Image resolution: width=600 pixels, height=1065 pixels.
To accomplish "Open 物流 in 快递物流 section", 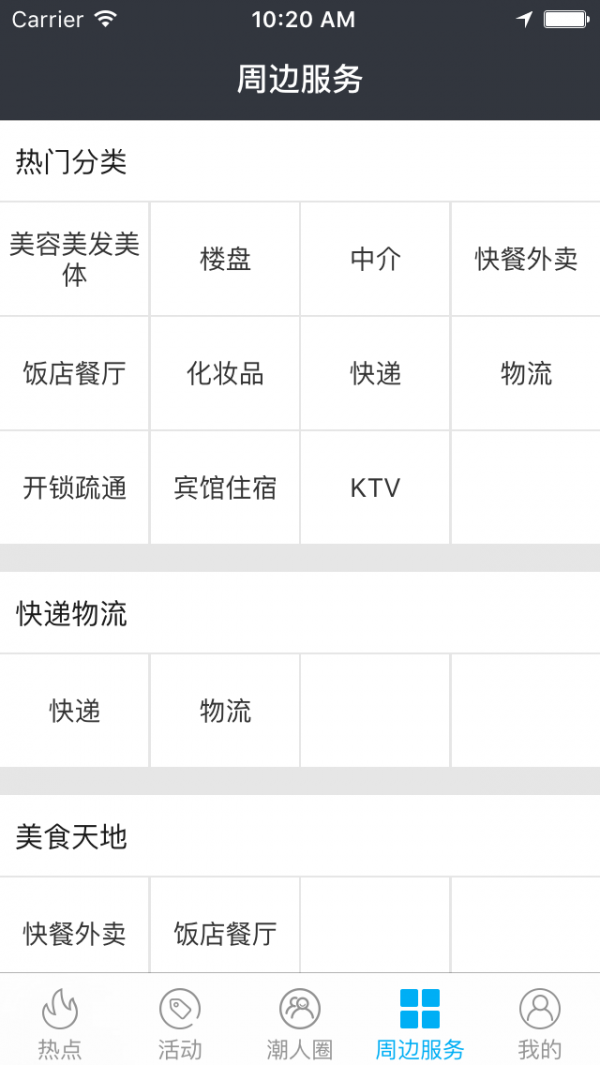I will click(225, 711).
